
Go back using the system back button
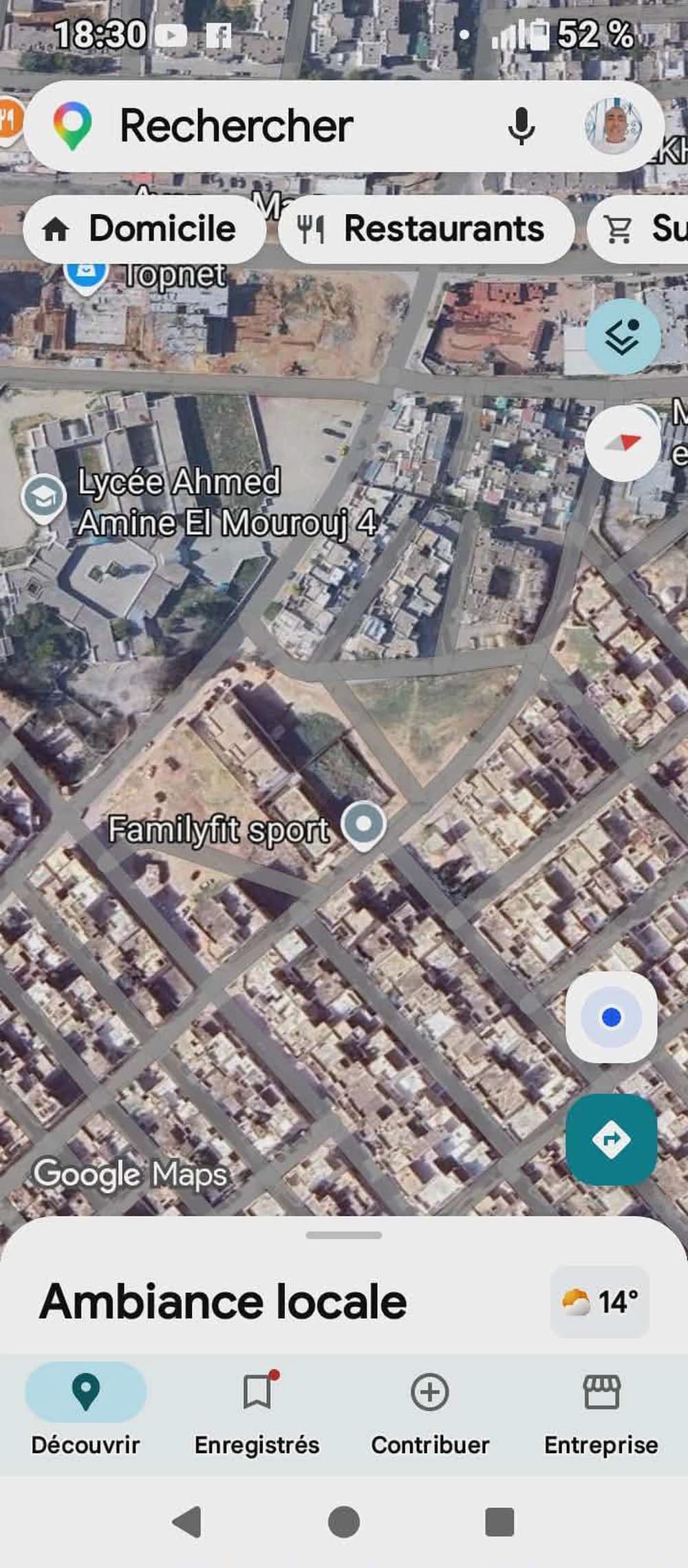(187, 1521)
